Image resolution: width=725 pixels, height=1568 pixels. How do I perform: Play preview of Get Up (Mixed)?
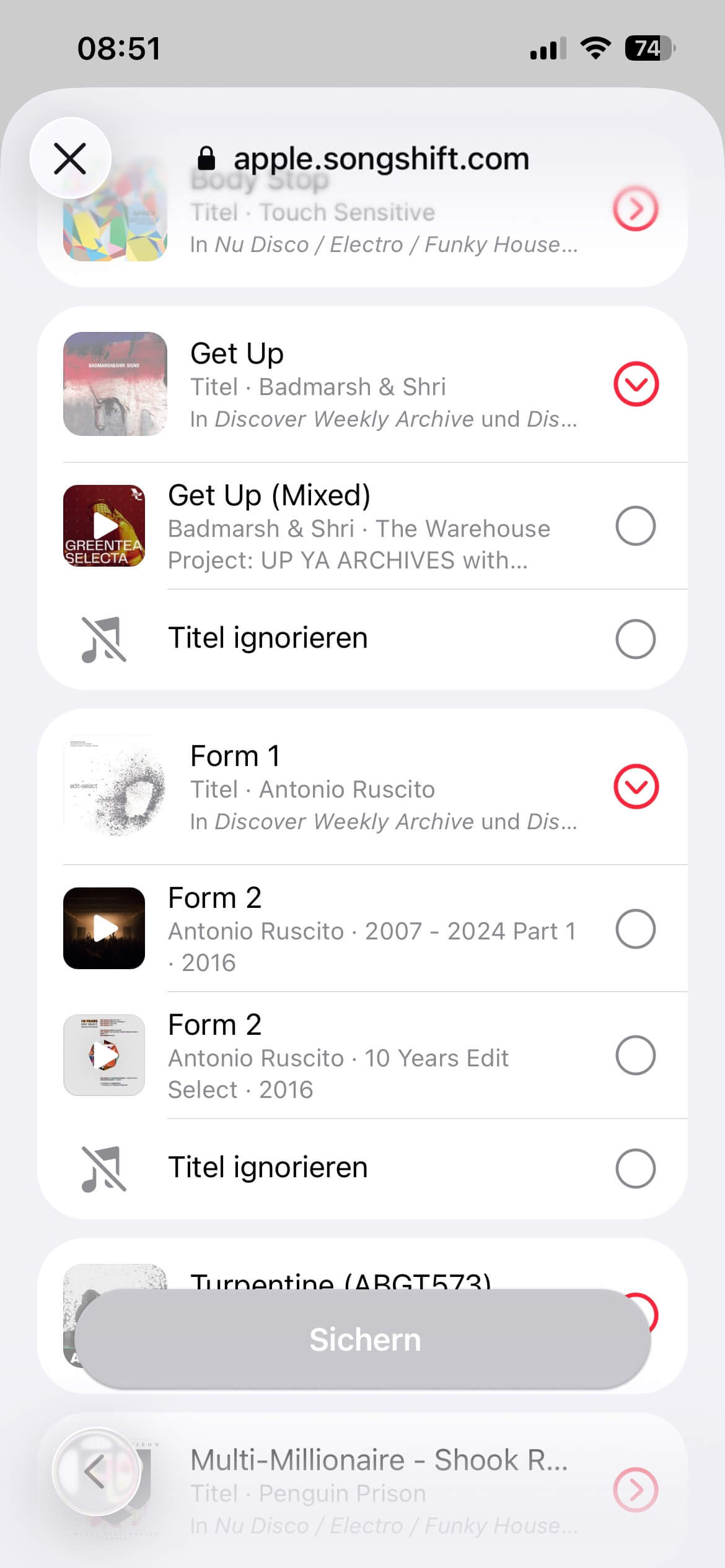104,526
